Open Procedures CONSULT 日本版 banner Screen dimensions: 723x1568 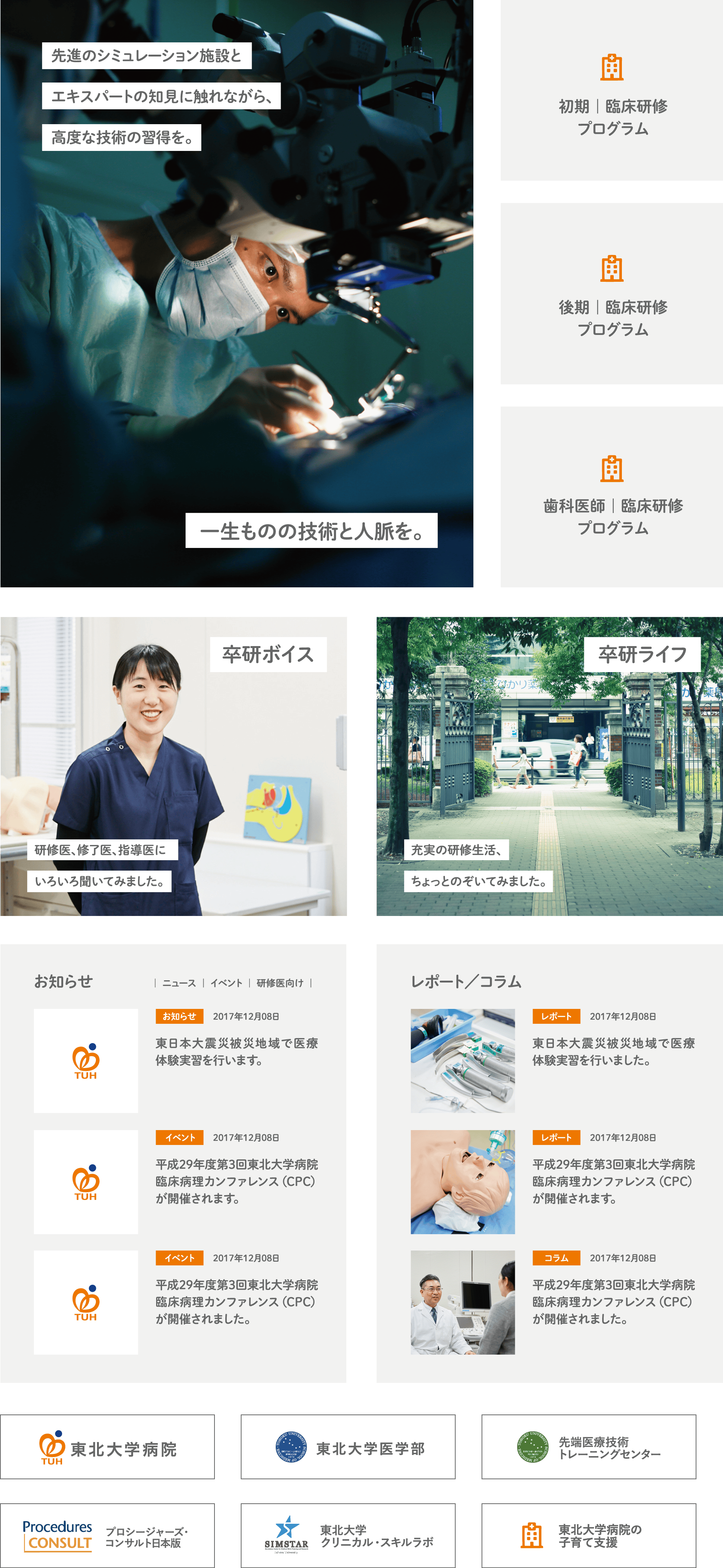tap(107, 1535)
